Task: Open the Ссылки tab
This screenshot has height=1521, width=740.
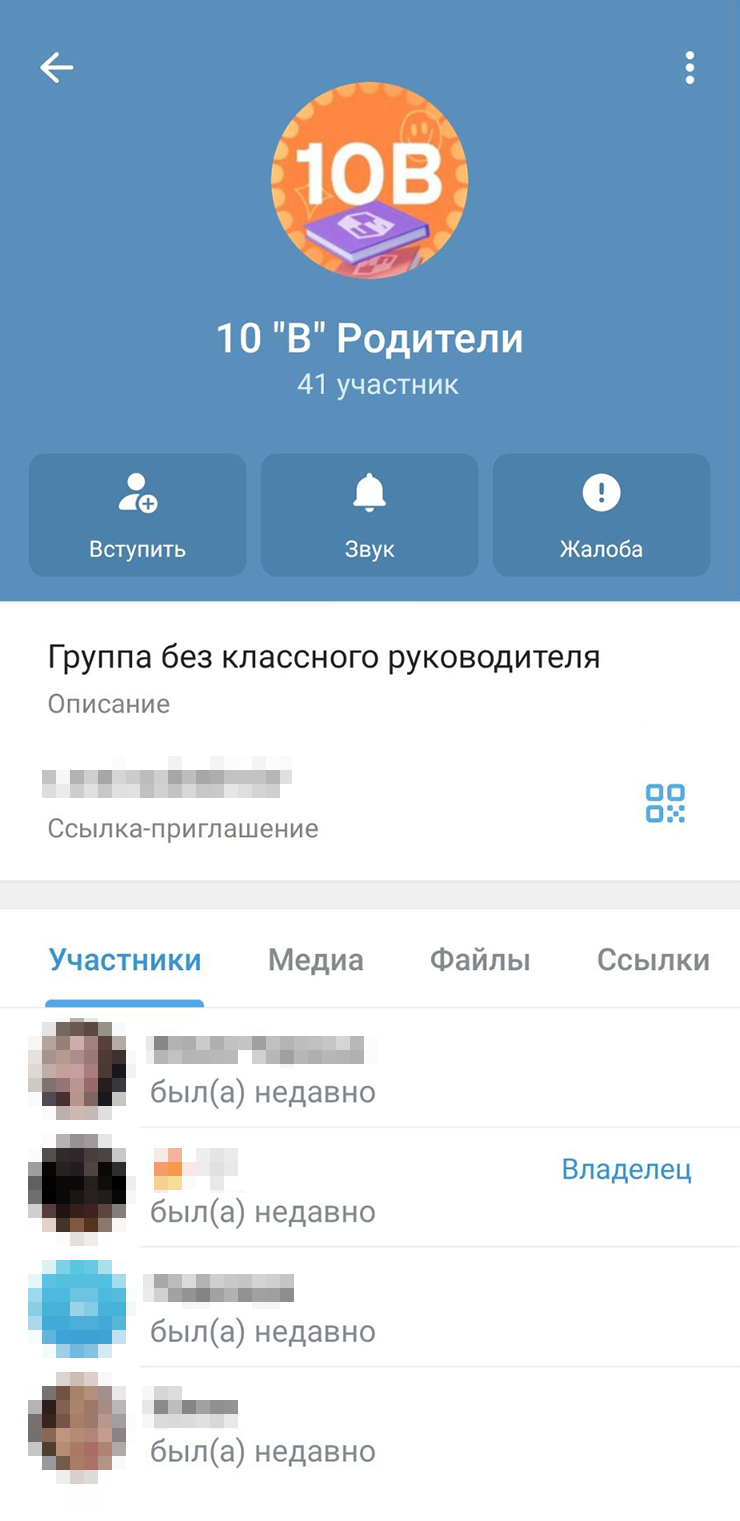Action: click(x=653, y=961)
